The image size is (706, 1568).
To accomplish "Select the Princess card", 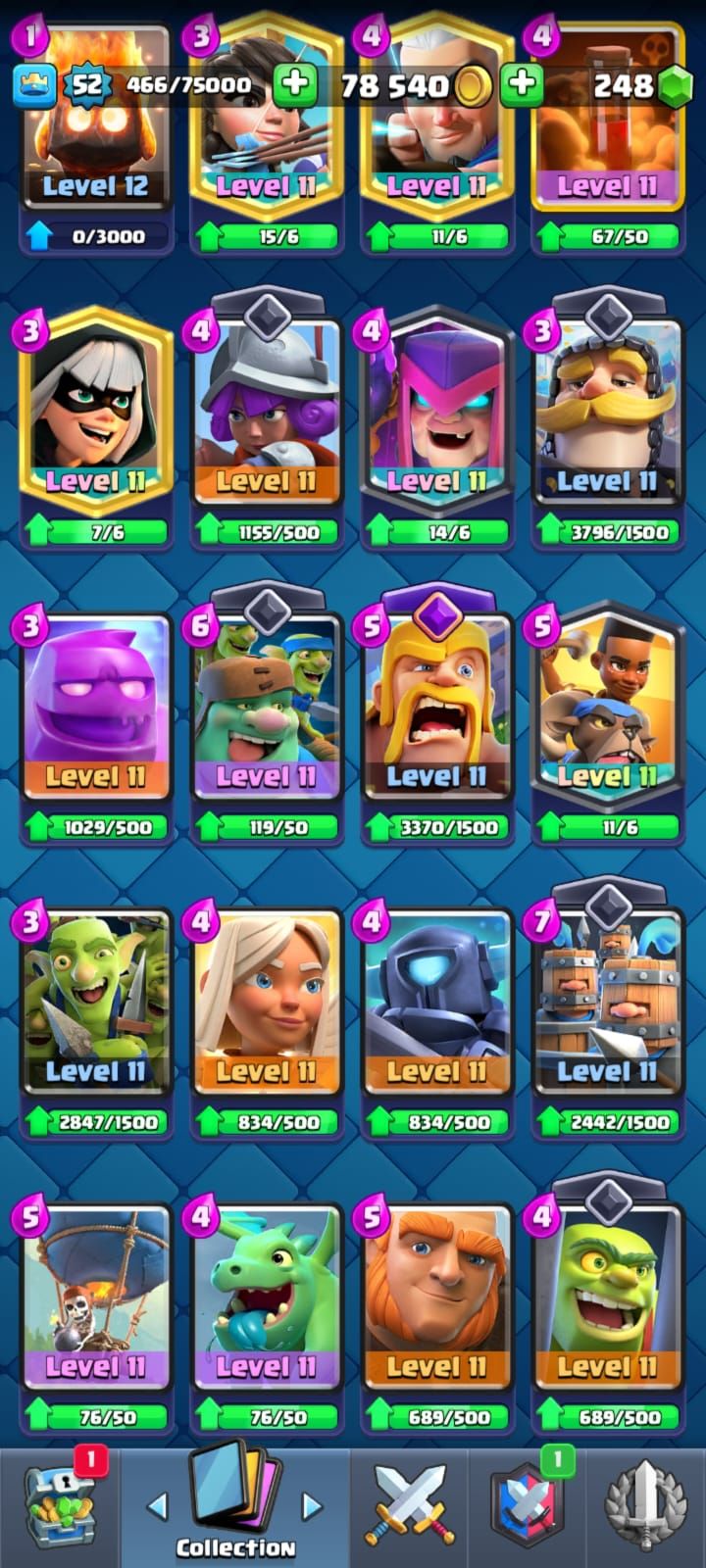I will coord(266,118).
